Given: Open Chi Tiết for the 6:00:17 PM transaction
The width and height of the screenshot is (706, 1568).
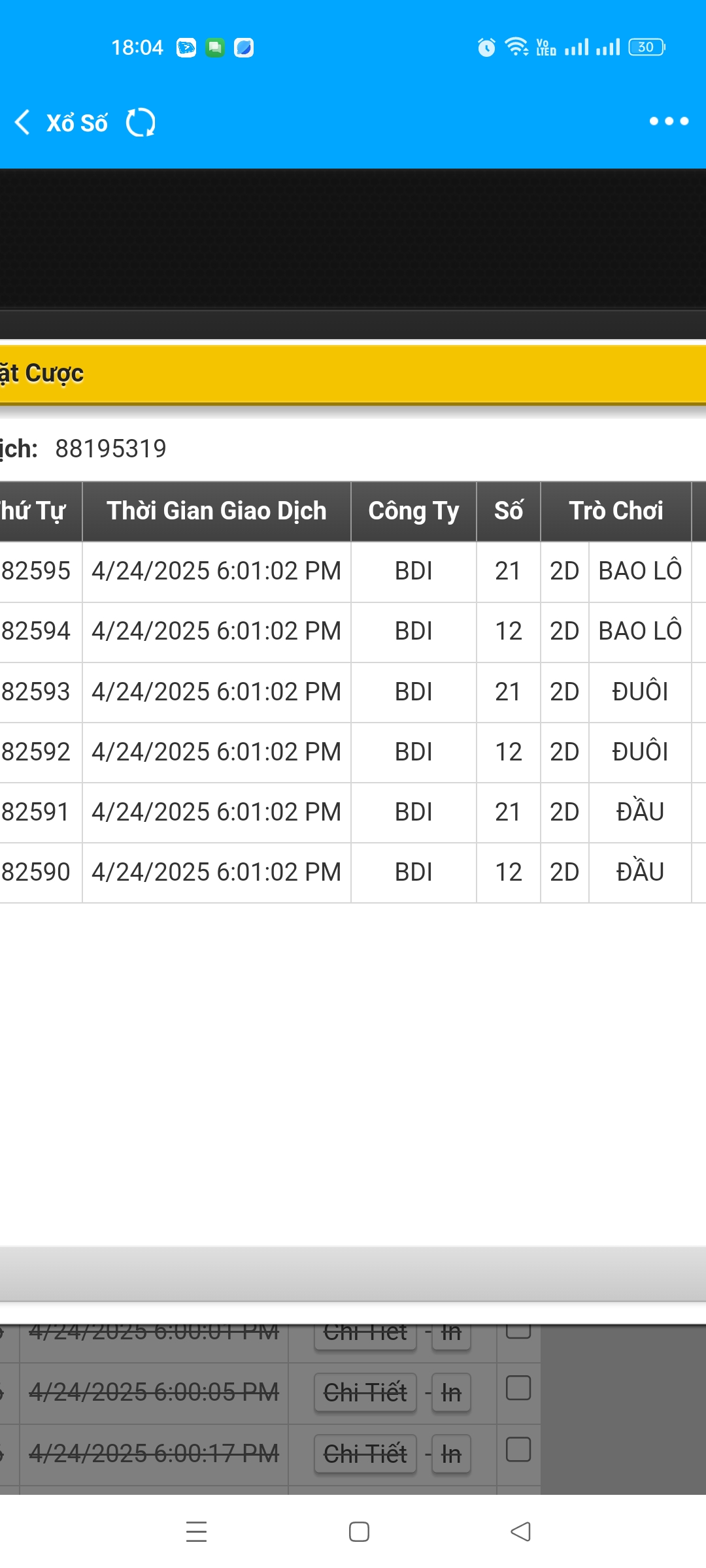Looking at the screenshot, I should [365, 1454].
